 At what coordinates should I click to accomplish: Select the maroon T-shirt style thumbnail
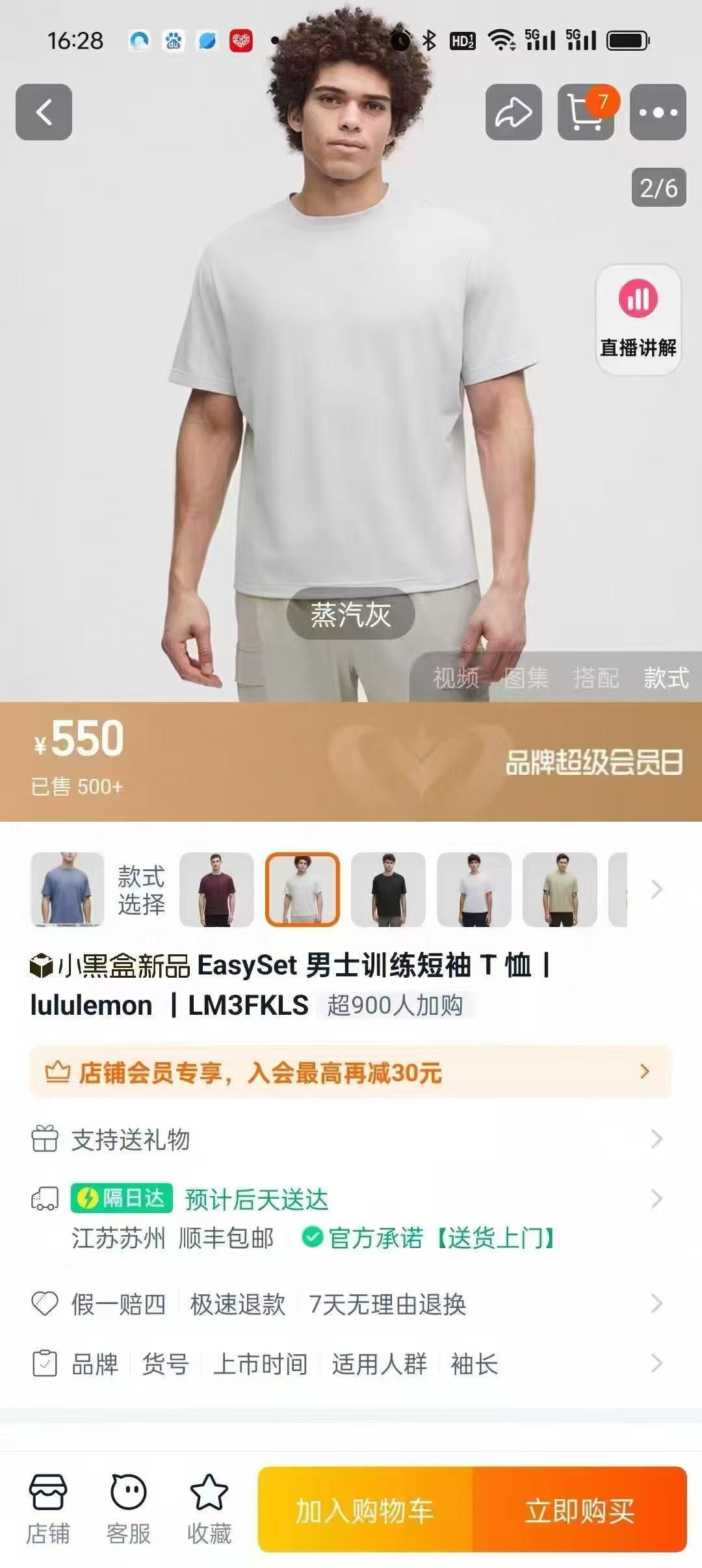216,889
